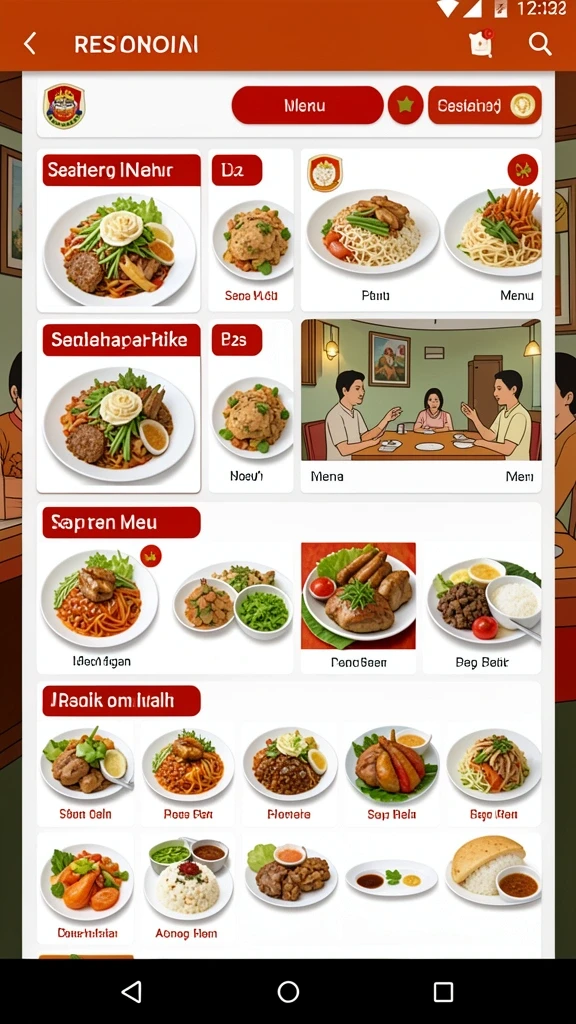Open the Senlahaparhike dish card
Screen dimensions: 576x1024
[118, 407]
